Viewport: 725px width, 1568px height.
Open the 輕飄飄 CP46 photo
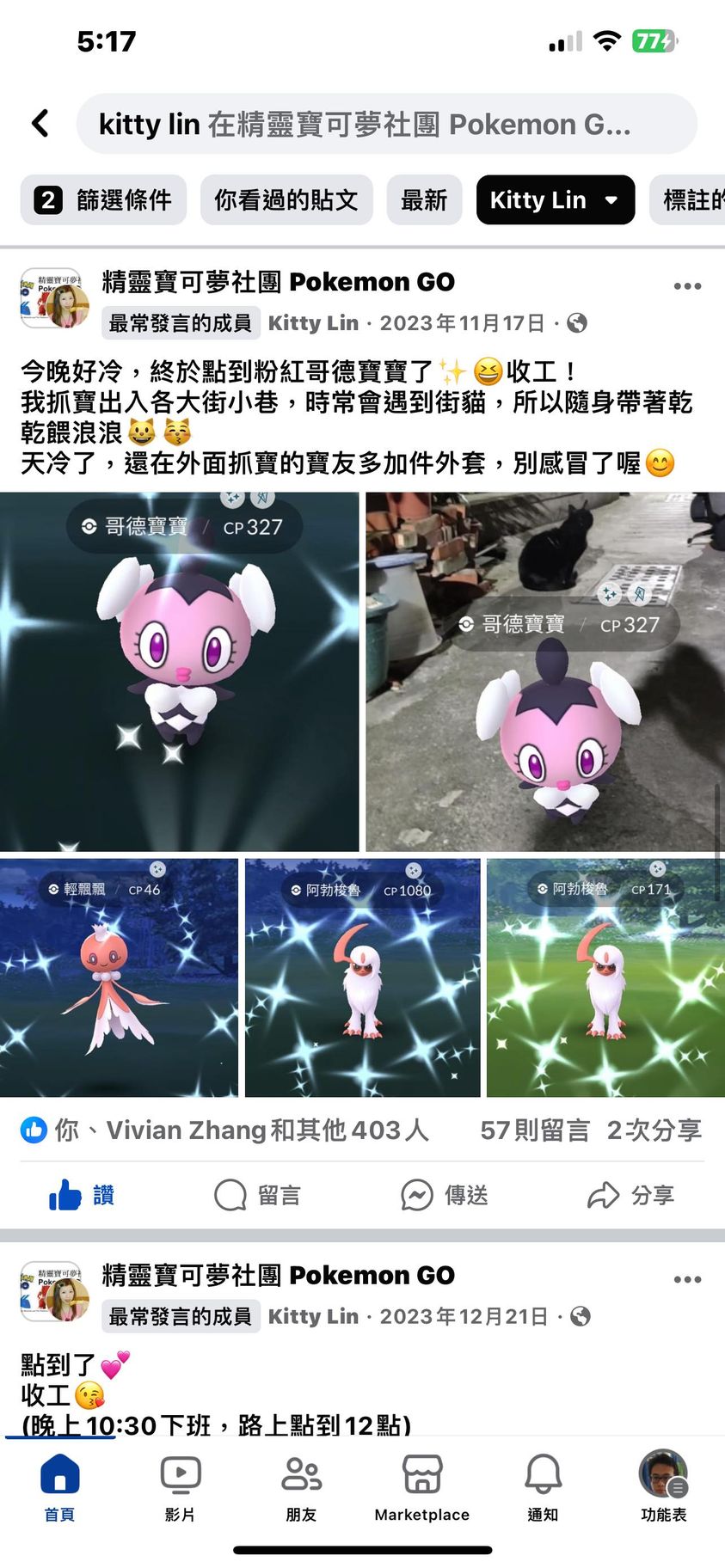coord(119,977)
